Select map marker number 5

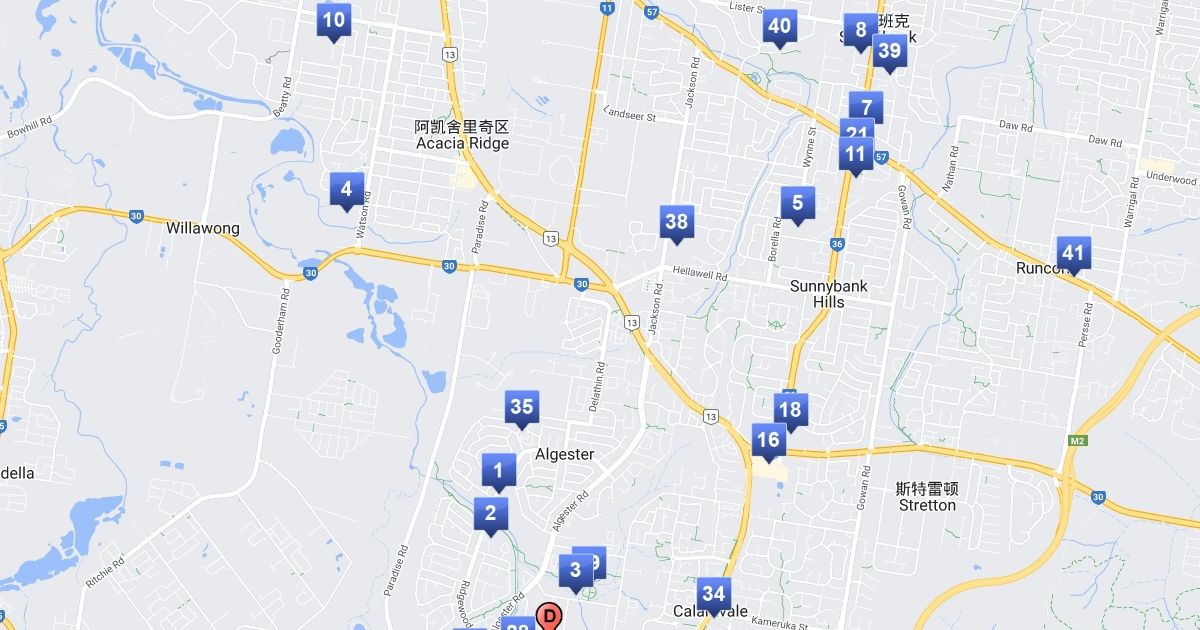pyautogui.click(x=797, y=204)
